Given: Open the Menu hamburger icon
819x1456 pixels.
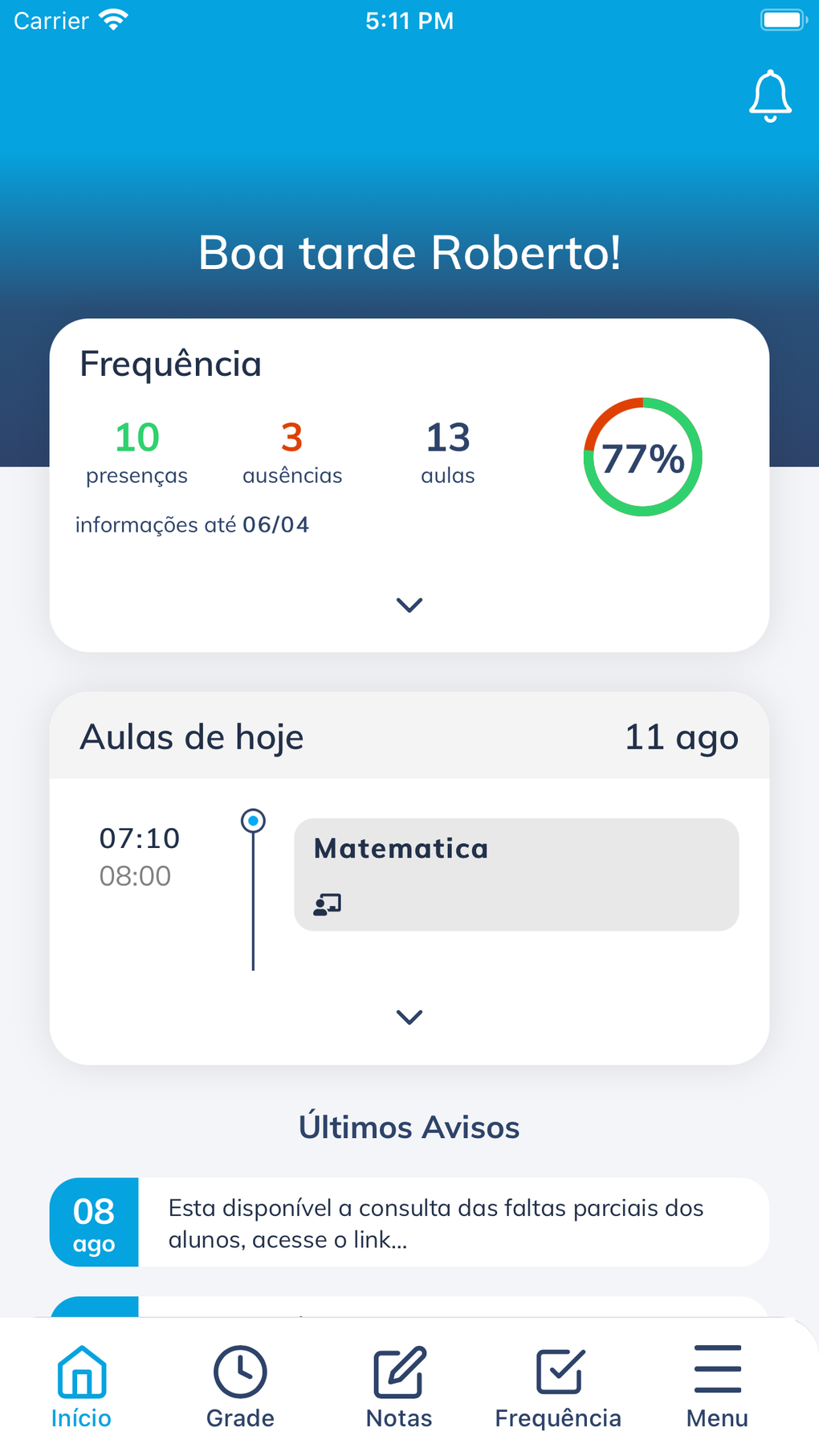Looking at the screenshot, I should tap(717, 1368).
